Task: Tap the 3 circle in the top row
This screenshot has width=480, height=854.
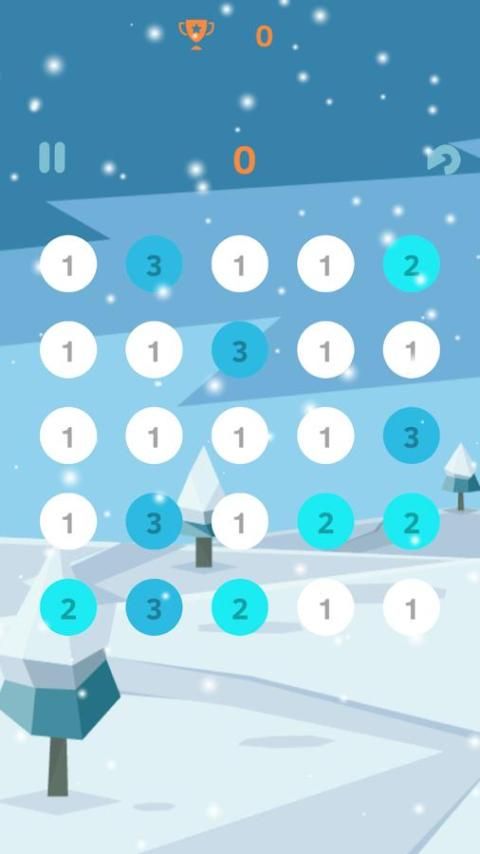Action: click(154, 264)
